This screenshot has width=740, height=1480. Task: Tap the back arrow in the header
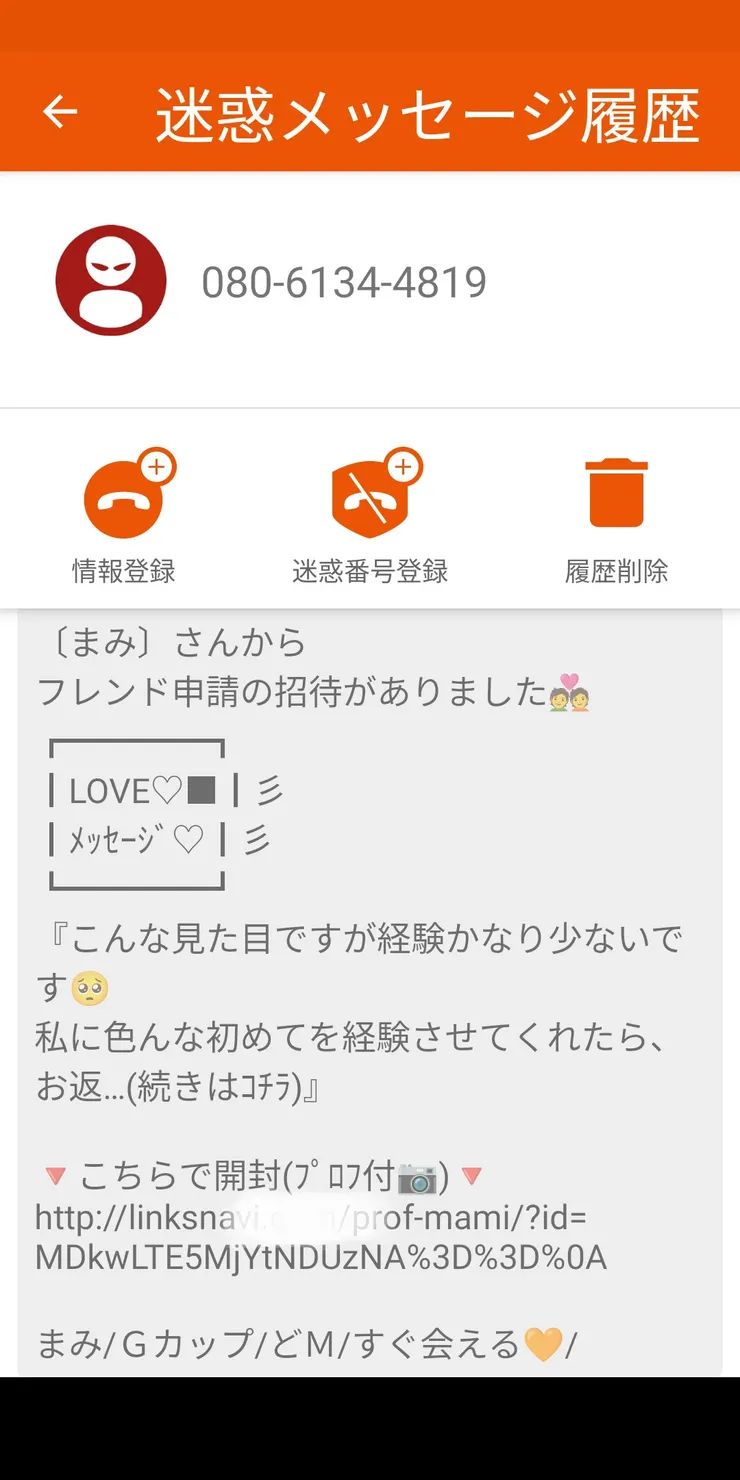click(x=57, y=112)
